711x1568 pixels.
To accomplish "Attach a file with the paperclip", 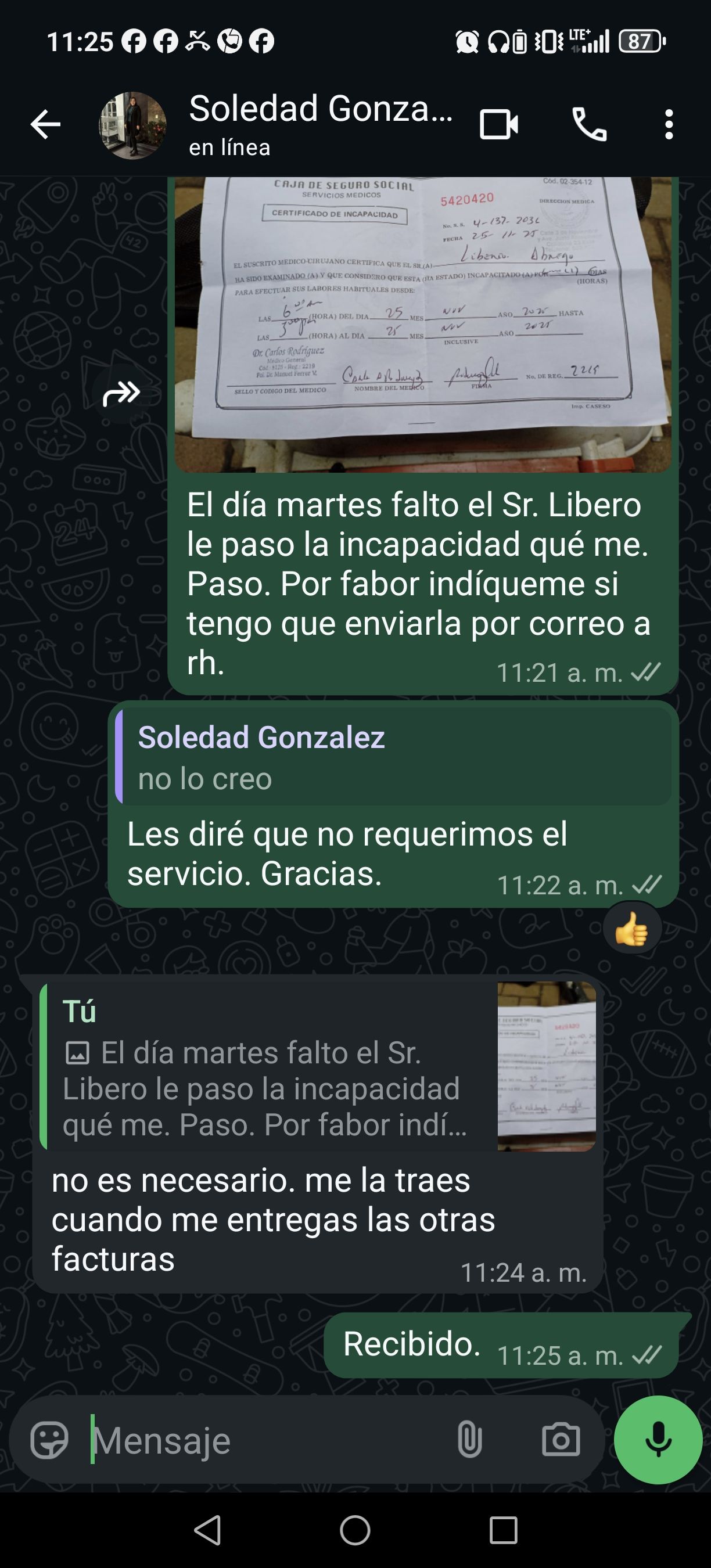I will tap(469, 1441).
